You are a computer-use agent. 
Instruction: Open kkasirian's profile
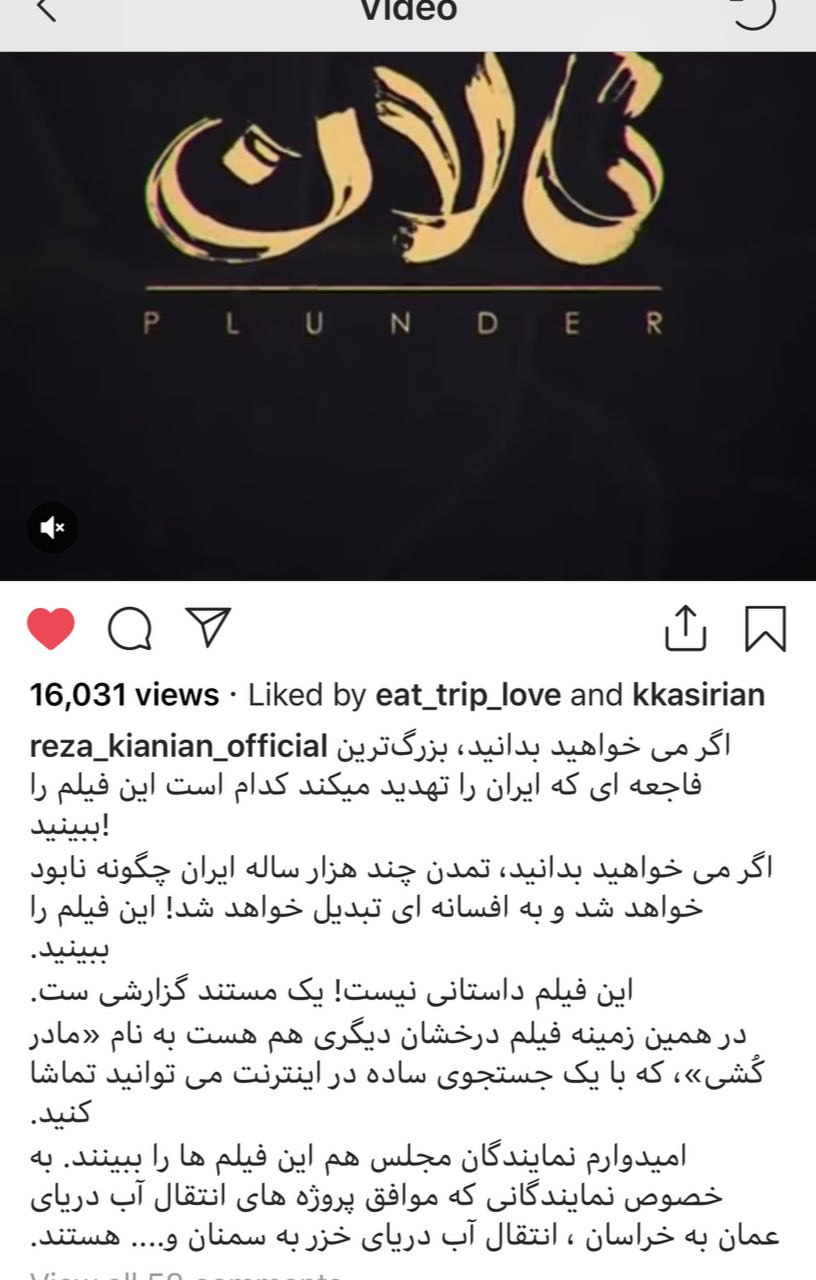[x=699, y=694]
